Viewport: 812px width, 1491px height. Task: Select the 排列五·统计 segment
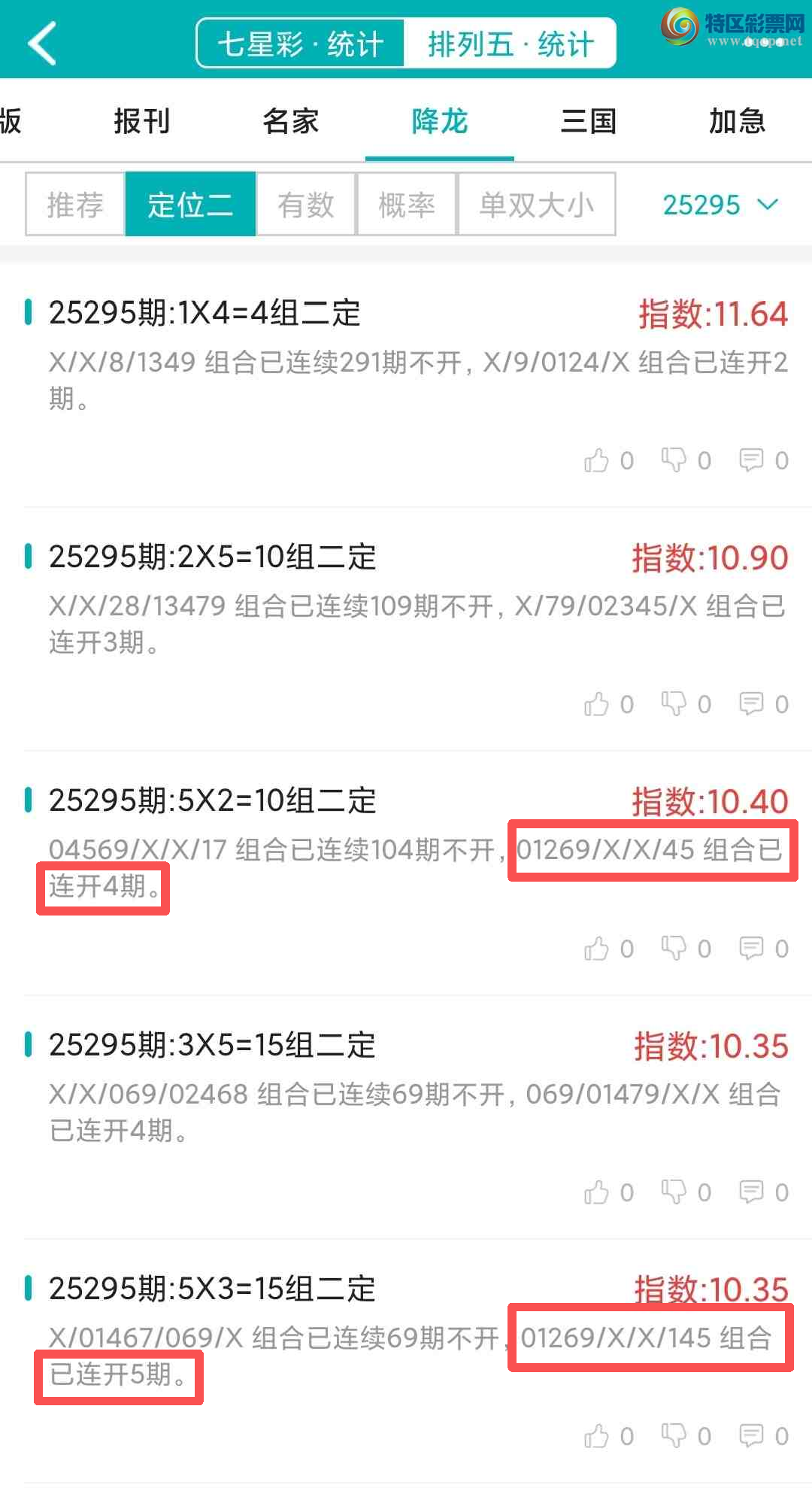pyautogui.click(x=511, y=44)
